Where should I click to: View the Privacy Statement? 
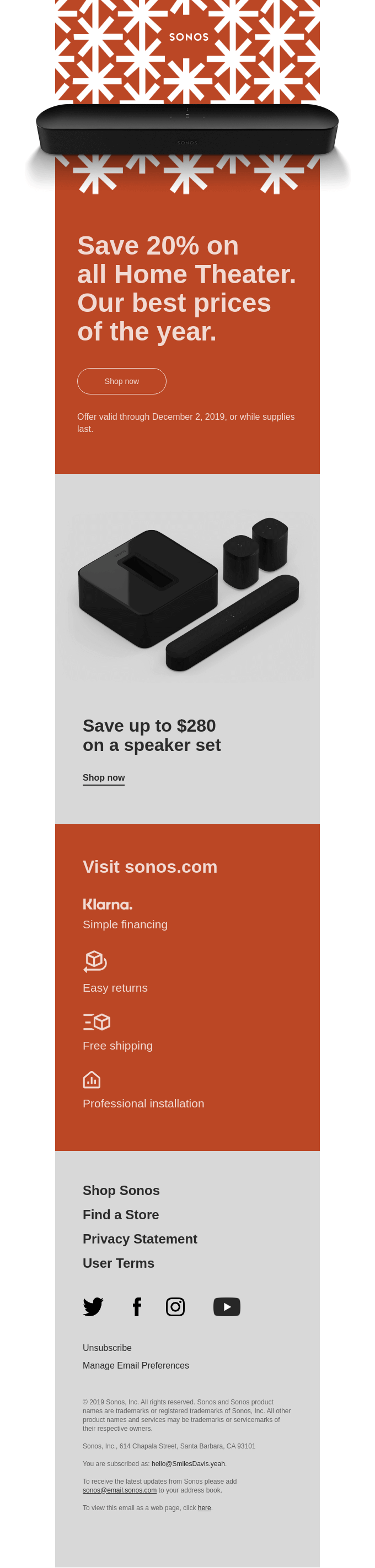click(140, 1239)
